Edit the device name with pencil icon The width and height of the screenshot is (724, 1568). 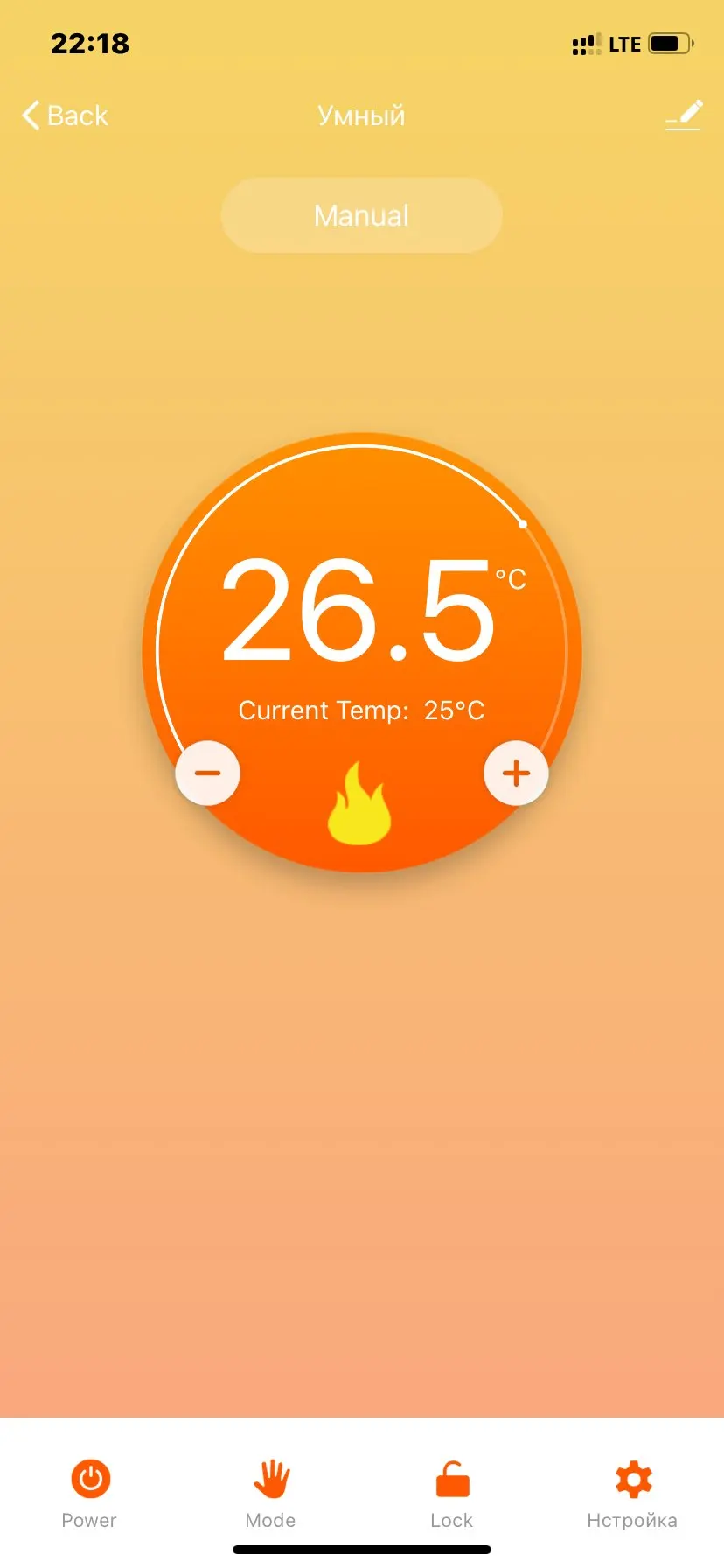[x=684, y=115]
